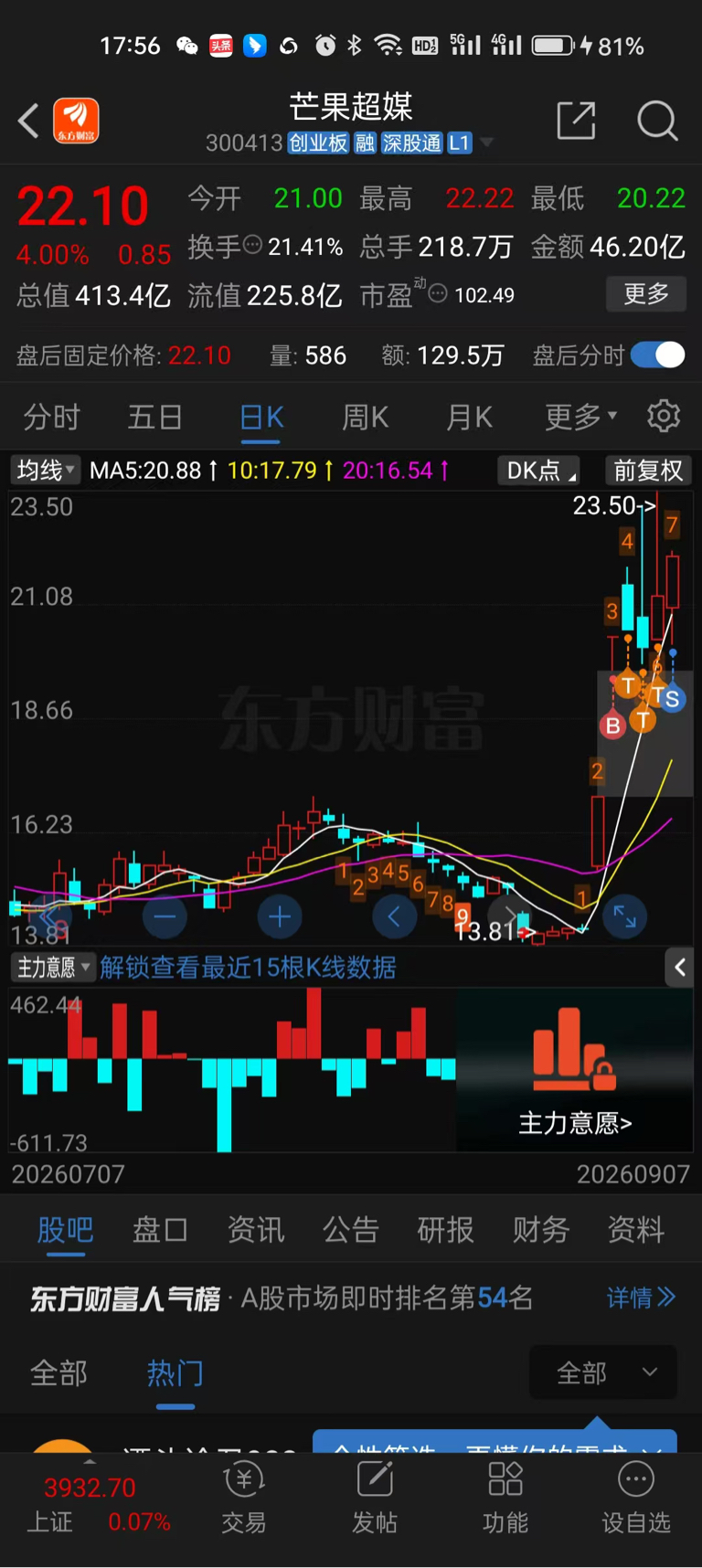Open the search magnifier icon
The width and height of the screenshot is (702, 1568).
pyautogui.click(x=657, y=121)
